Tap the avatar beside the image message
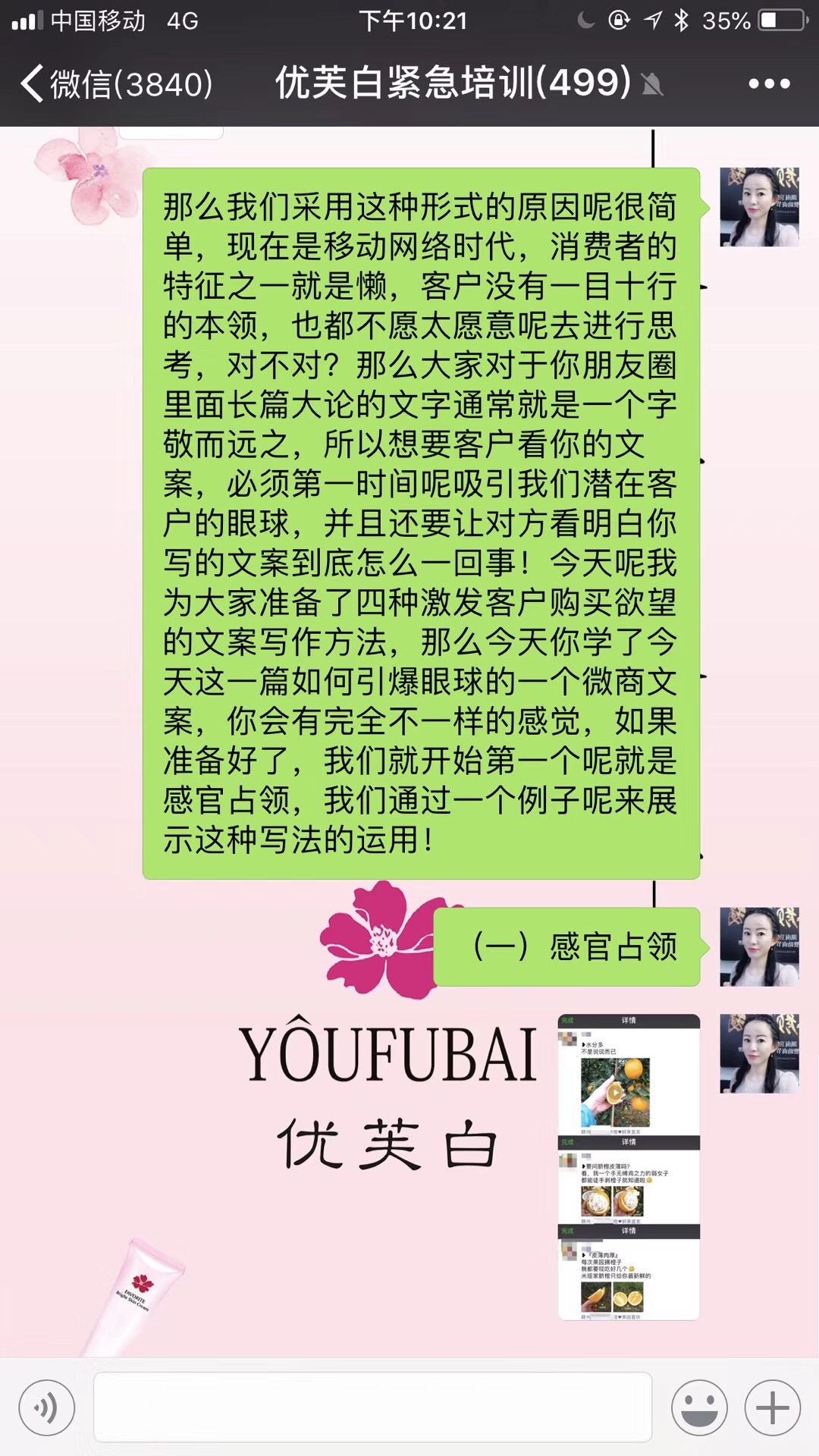 pos(759,1053)
